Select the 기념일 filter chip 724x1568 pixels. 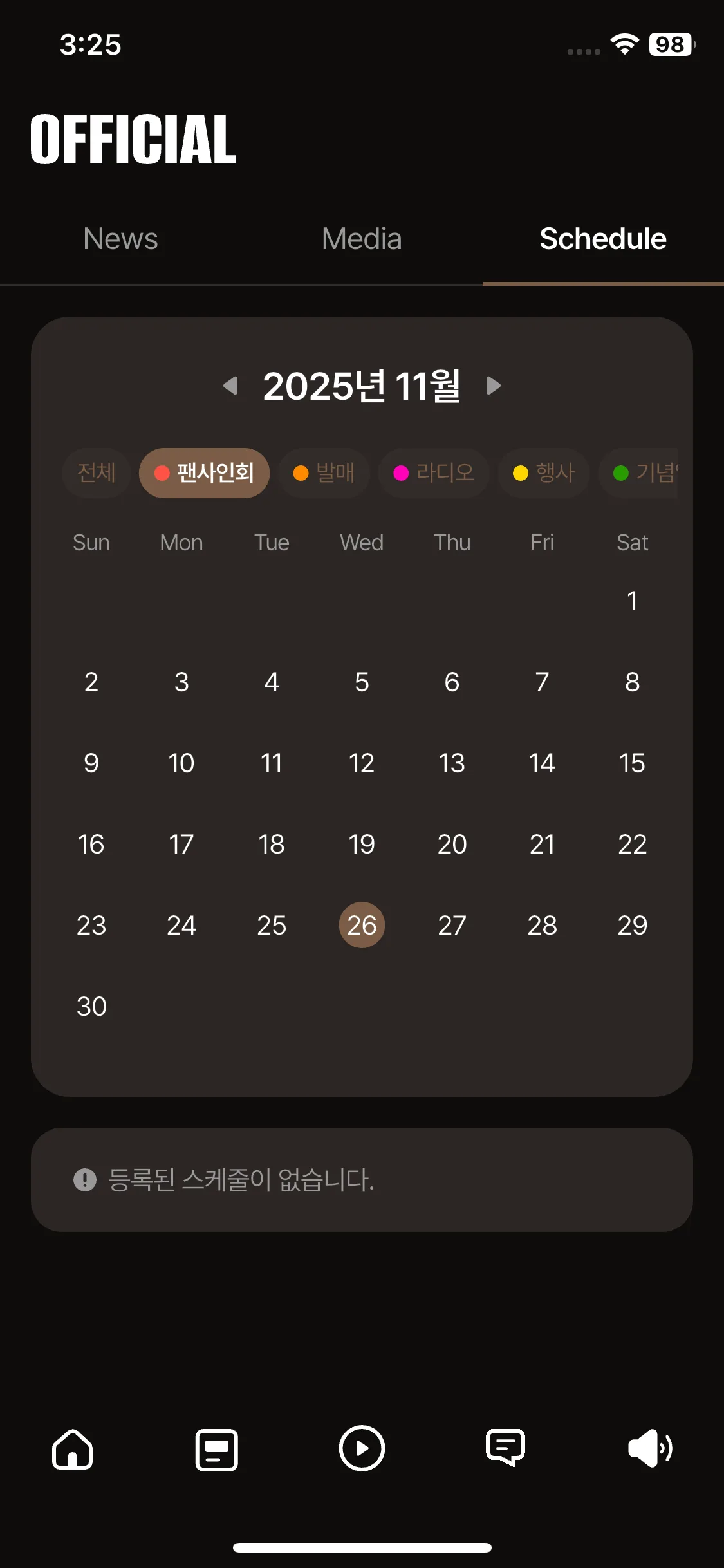(x=638, y=473)
